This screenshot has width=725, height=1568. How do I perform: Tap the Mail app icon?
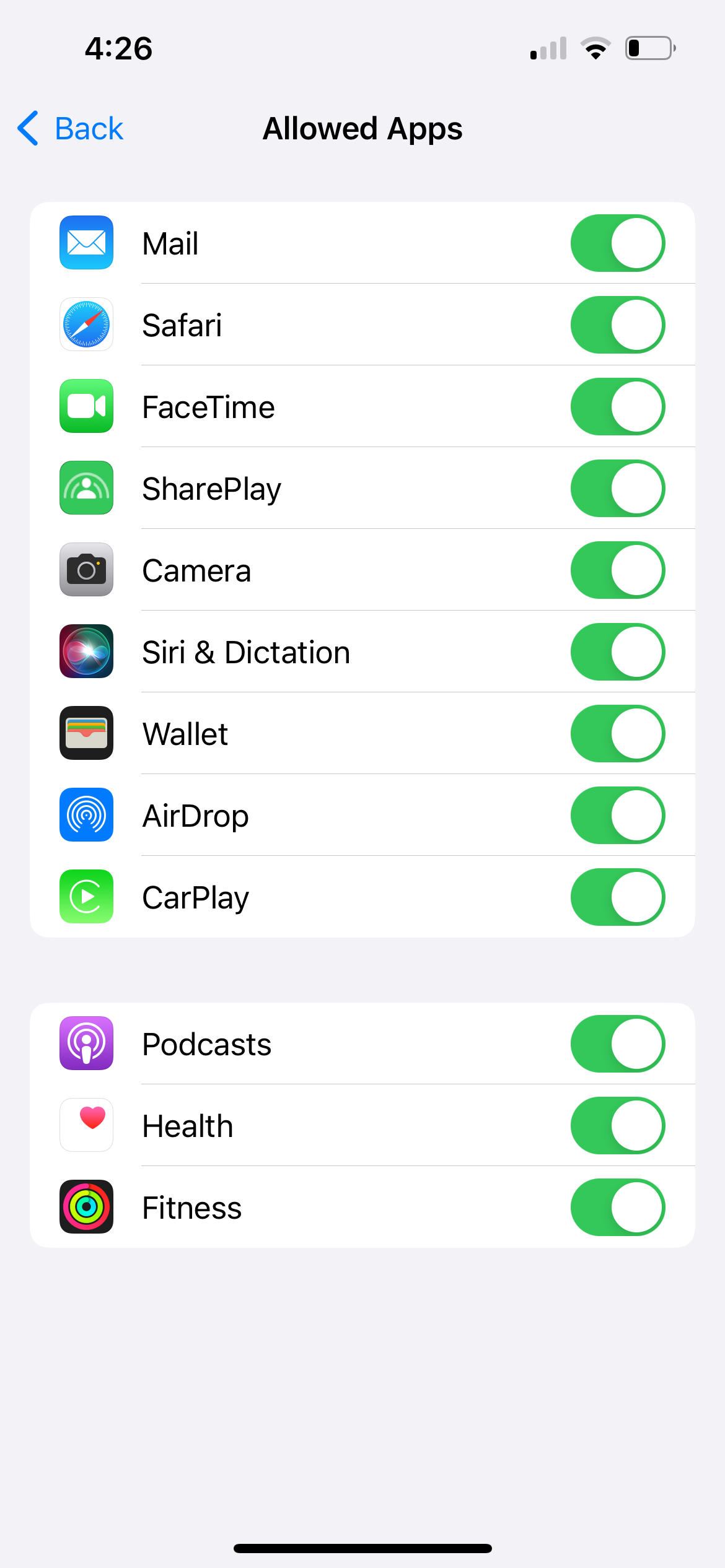[x=86, y=243]
